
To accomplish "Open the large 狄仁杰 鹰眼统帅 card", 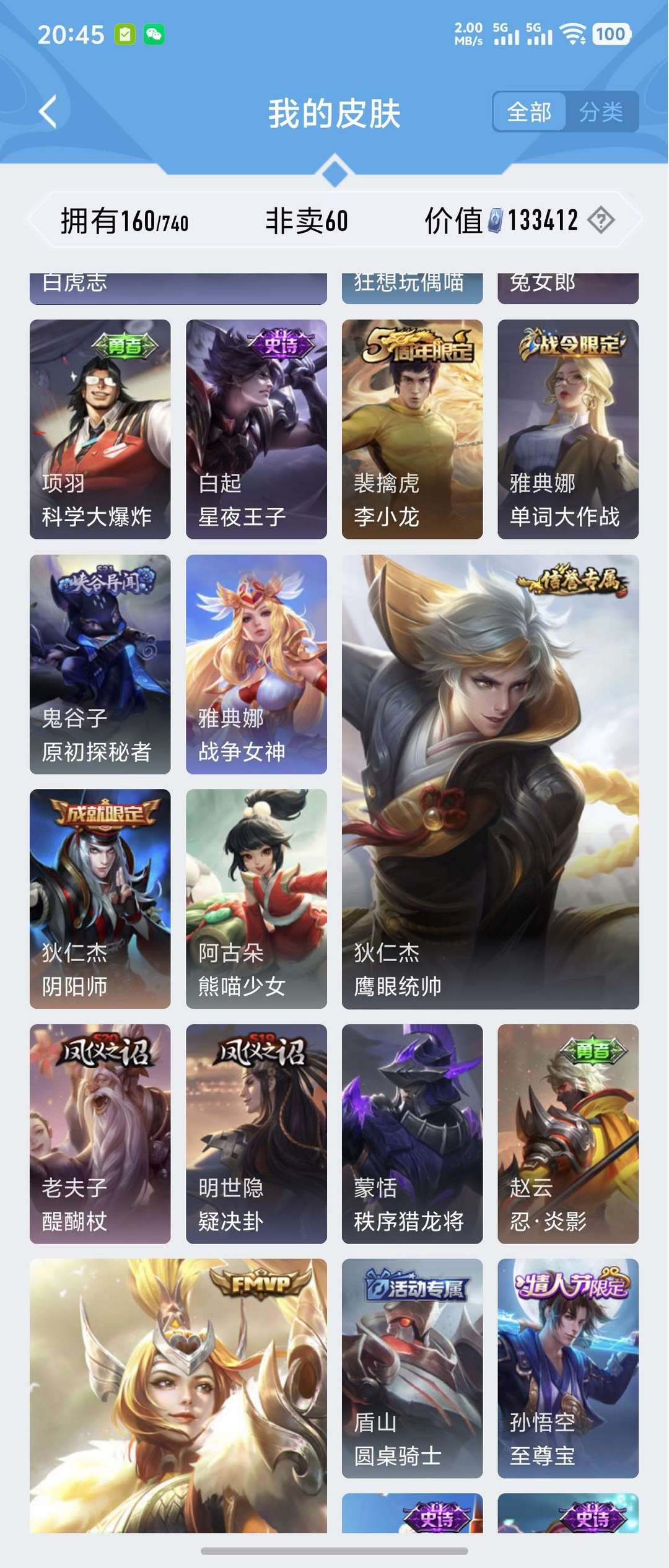I will (490, 782).
